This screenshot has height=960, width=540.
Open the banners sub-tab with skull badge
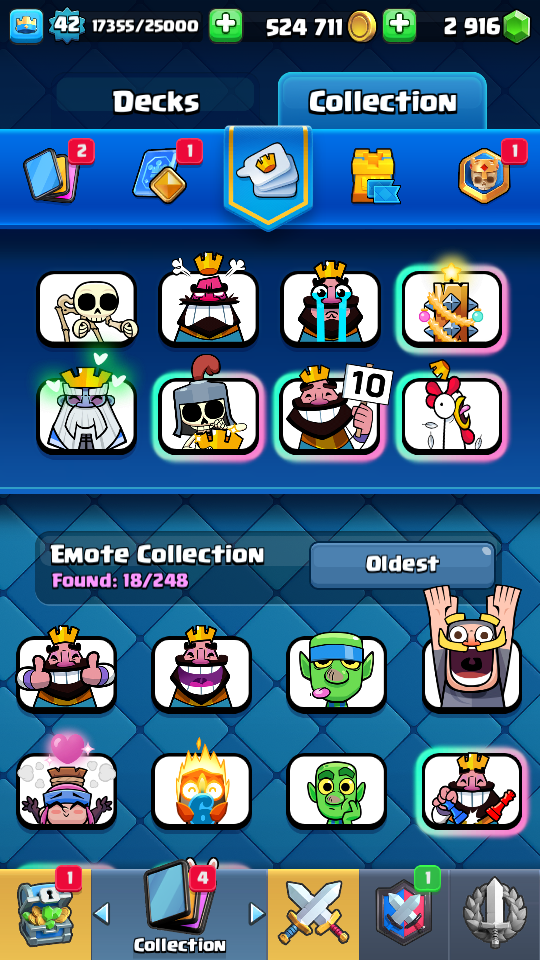[484, 175]
